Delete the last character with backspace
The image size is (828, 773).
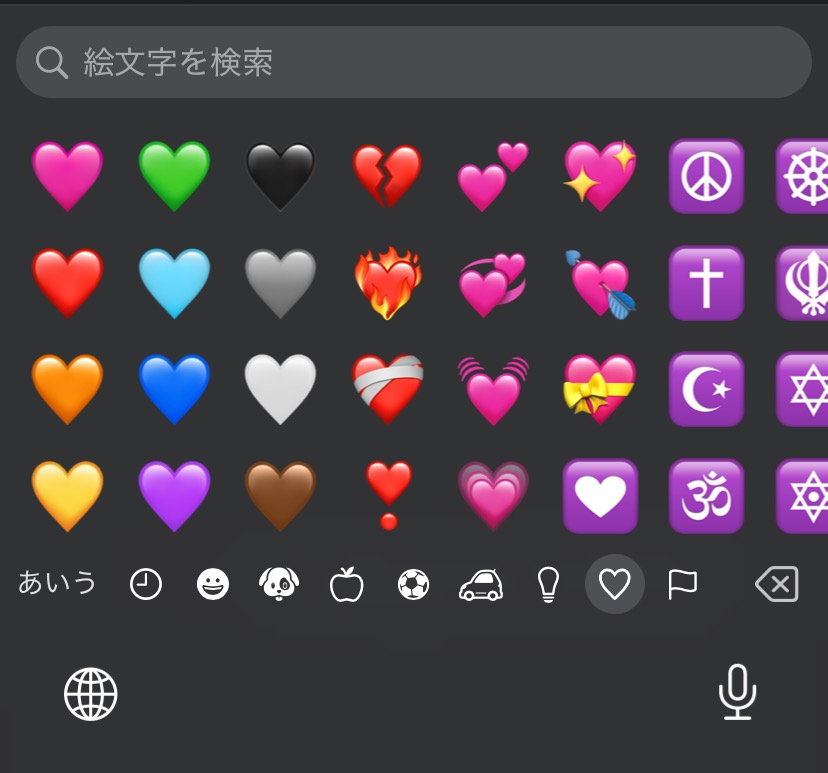[x=777, y=584]
